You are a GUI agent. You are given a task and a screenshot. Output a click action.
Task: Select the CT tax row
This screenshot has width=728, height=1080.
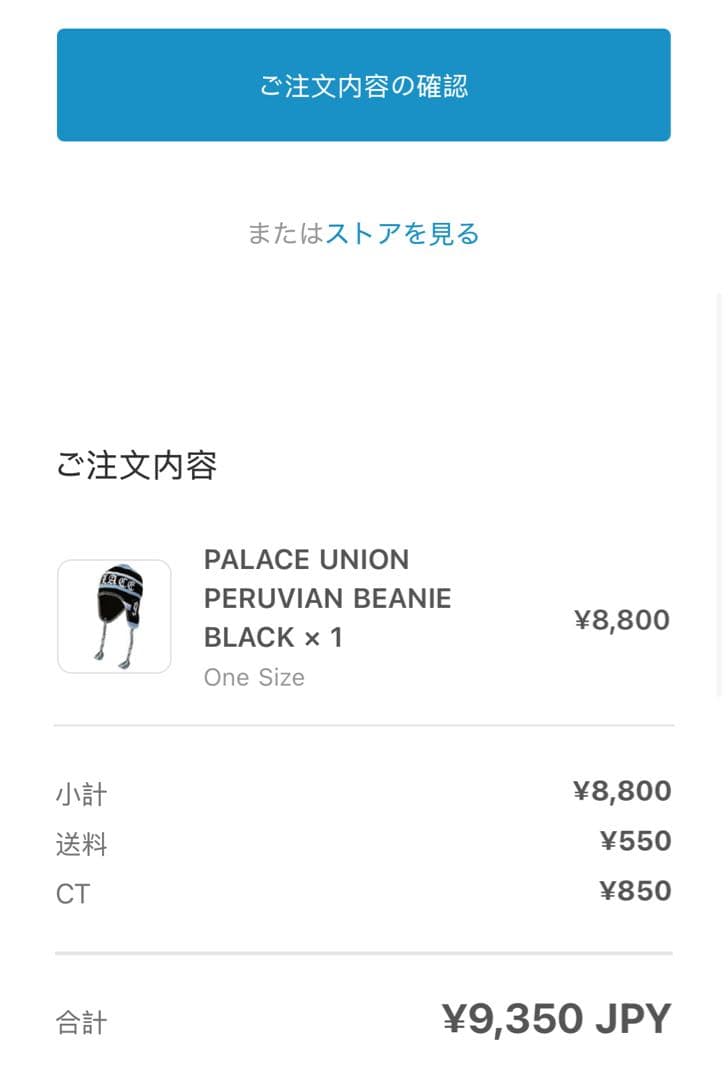pyautogui.click(x=72, y=894)
